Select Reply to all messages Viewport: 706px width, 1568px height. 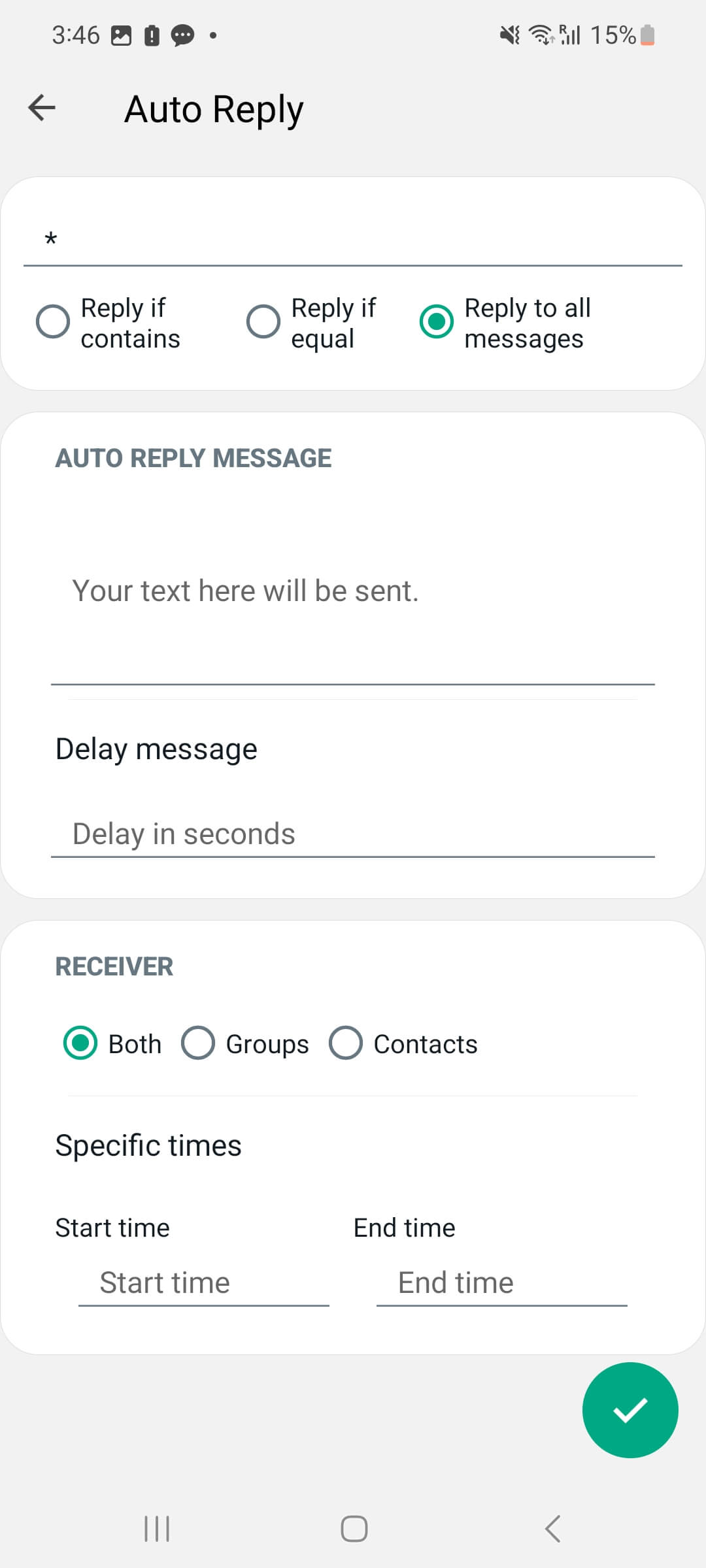(506, 323)
